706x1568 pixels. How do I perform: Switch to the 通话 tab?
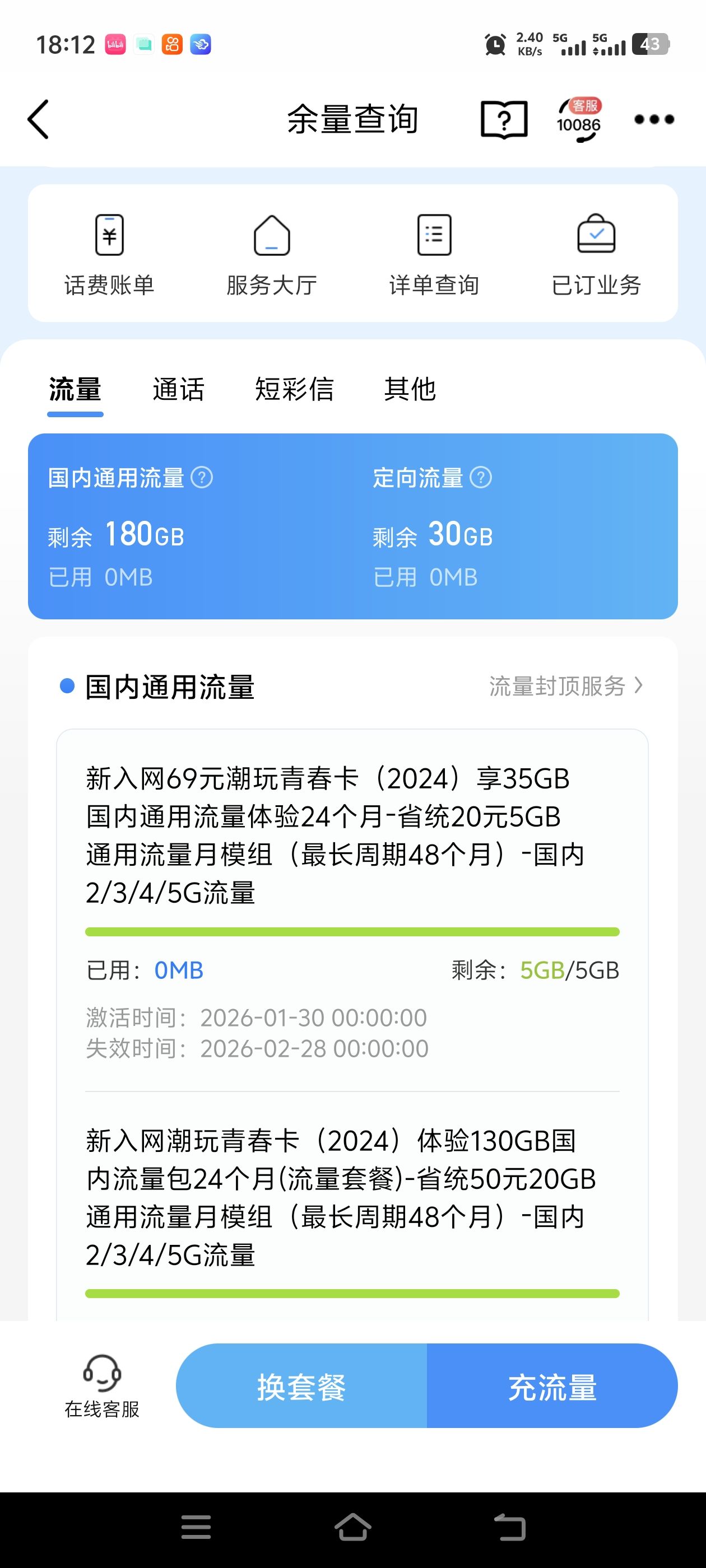click(x=179, y=390)
